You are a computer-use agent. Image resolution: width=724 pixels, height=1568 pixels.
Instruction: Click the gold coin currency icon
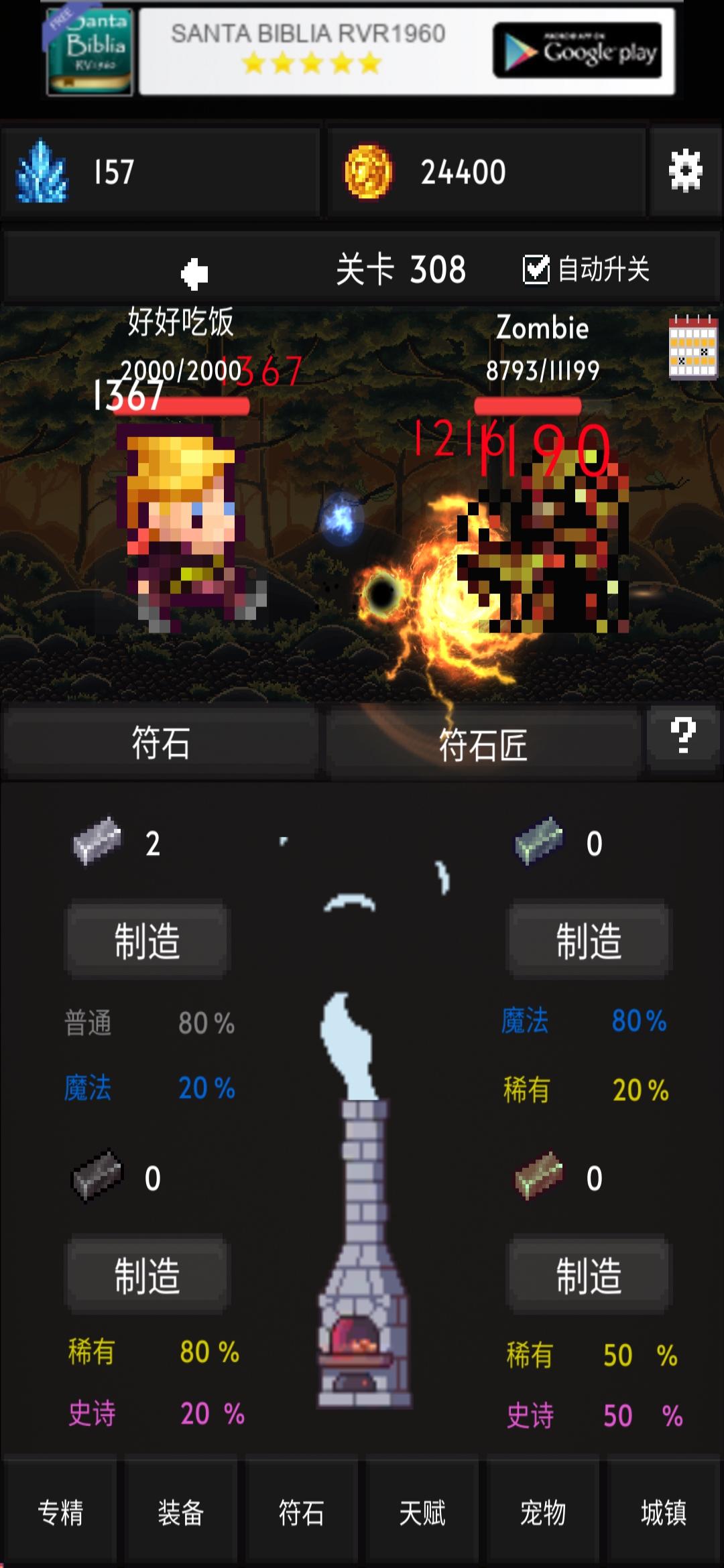[x=369, y=171]
